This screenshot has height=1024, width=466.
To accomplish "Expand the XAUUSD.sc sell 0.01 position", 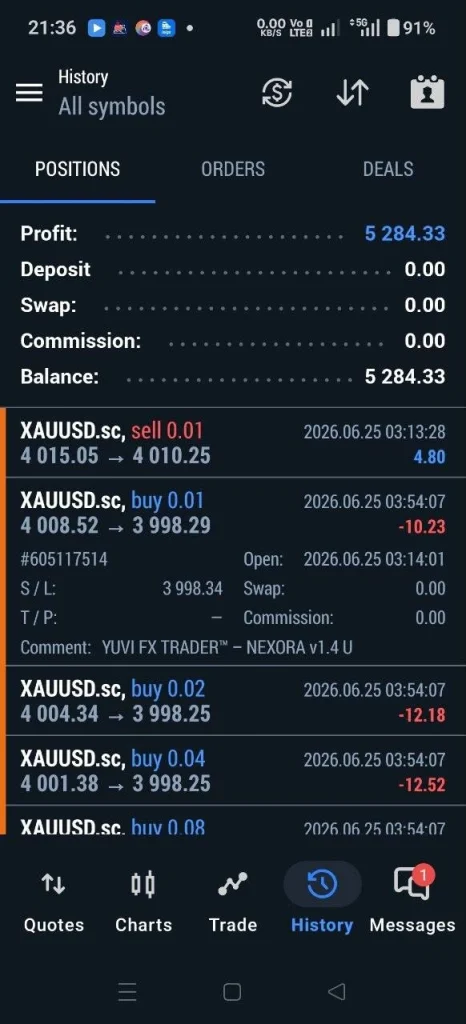I will 233,443.
